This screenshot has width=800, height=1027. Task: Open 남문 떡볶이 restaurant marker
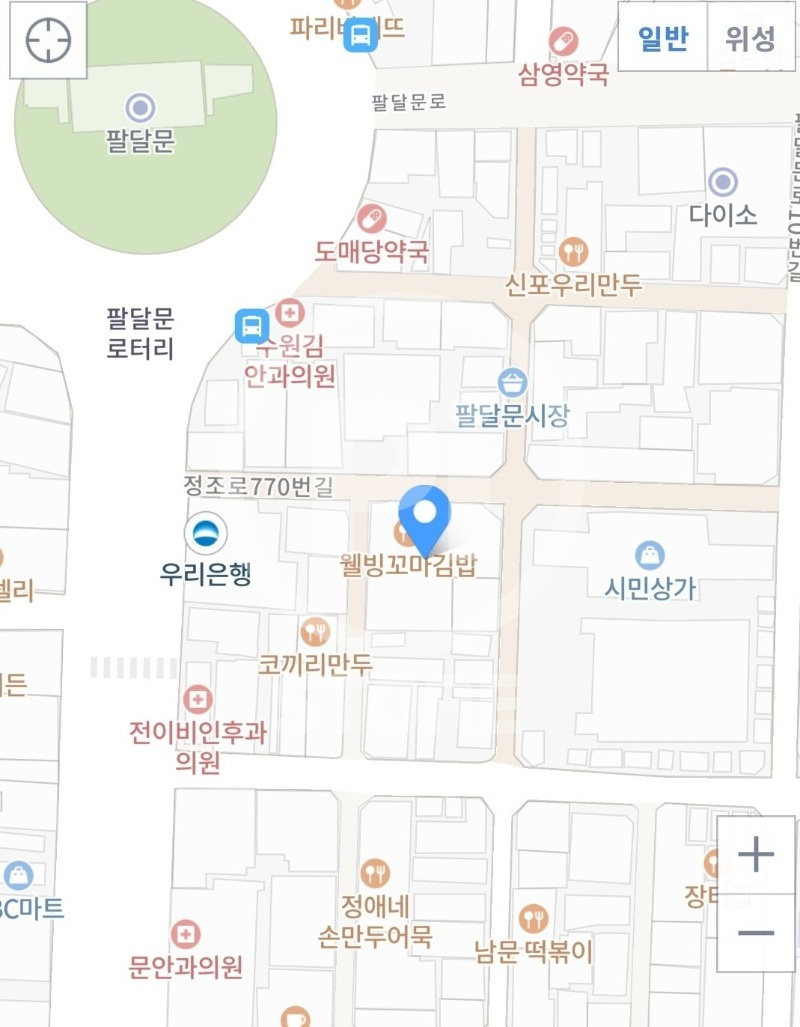tap(534, 919)
